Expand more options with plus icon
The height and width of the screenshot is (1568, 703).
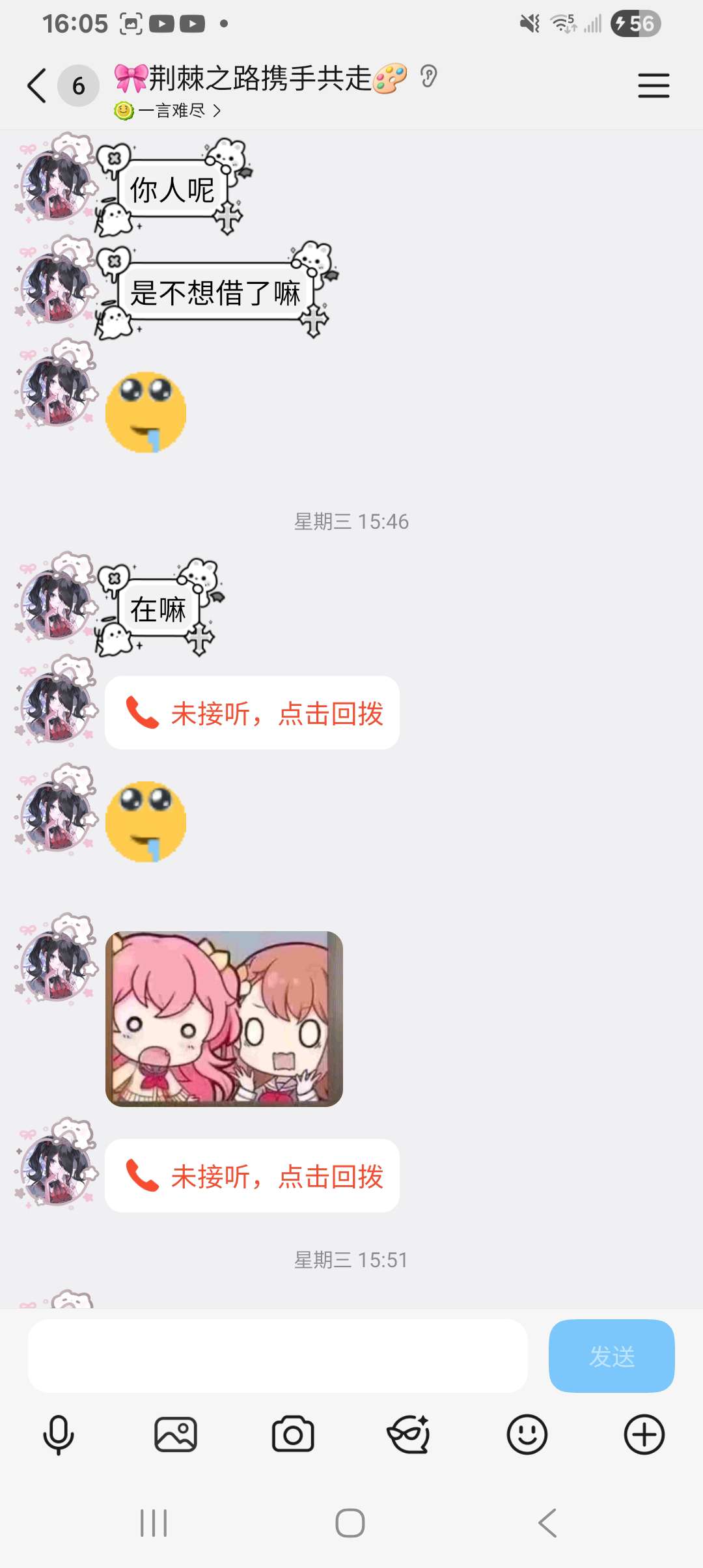pos(644,1435)
